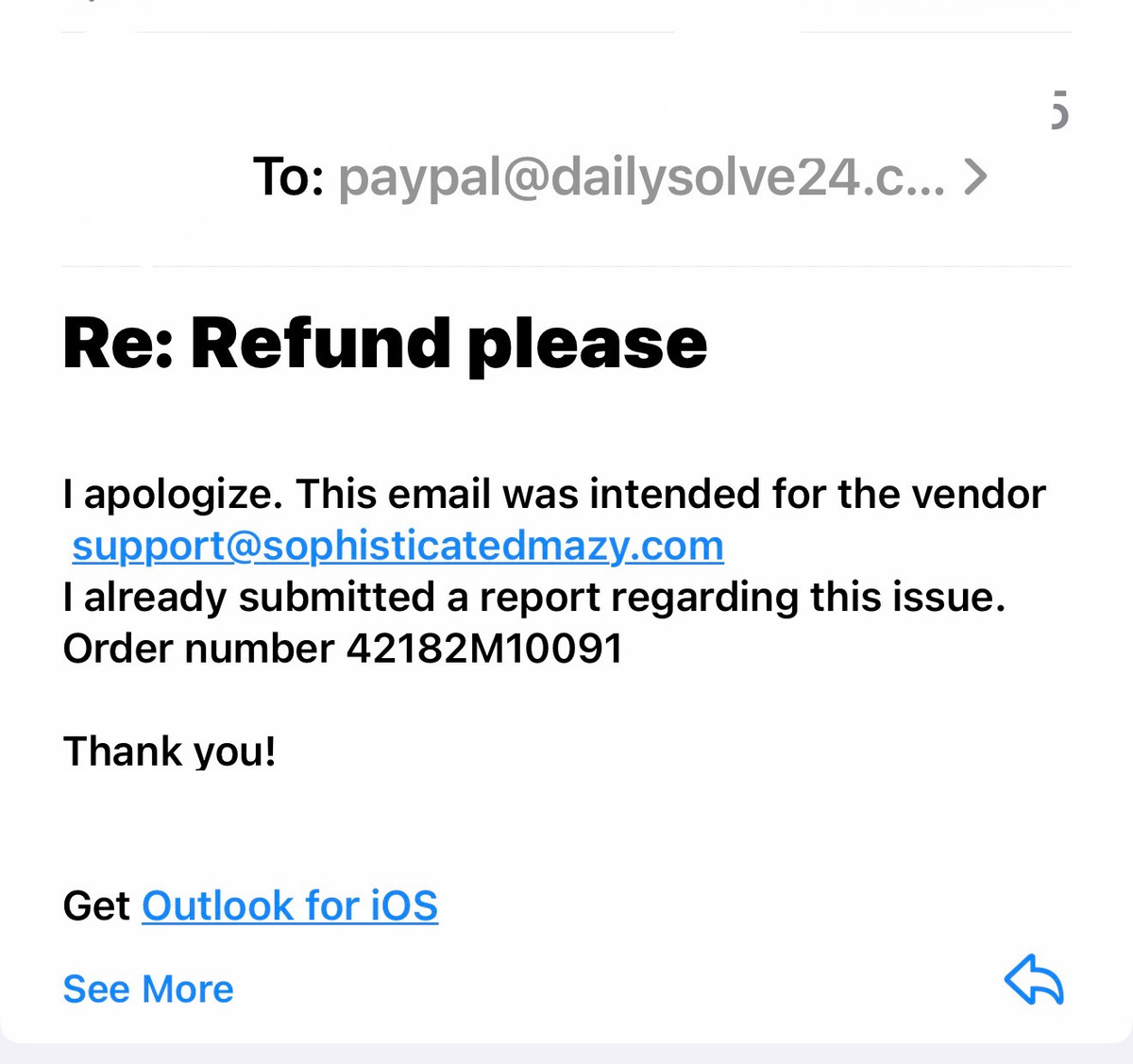Reply using the arrow icon
This screenshot has width=1133, height=1064.
click(x=1034, y=980)
